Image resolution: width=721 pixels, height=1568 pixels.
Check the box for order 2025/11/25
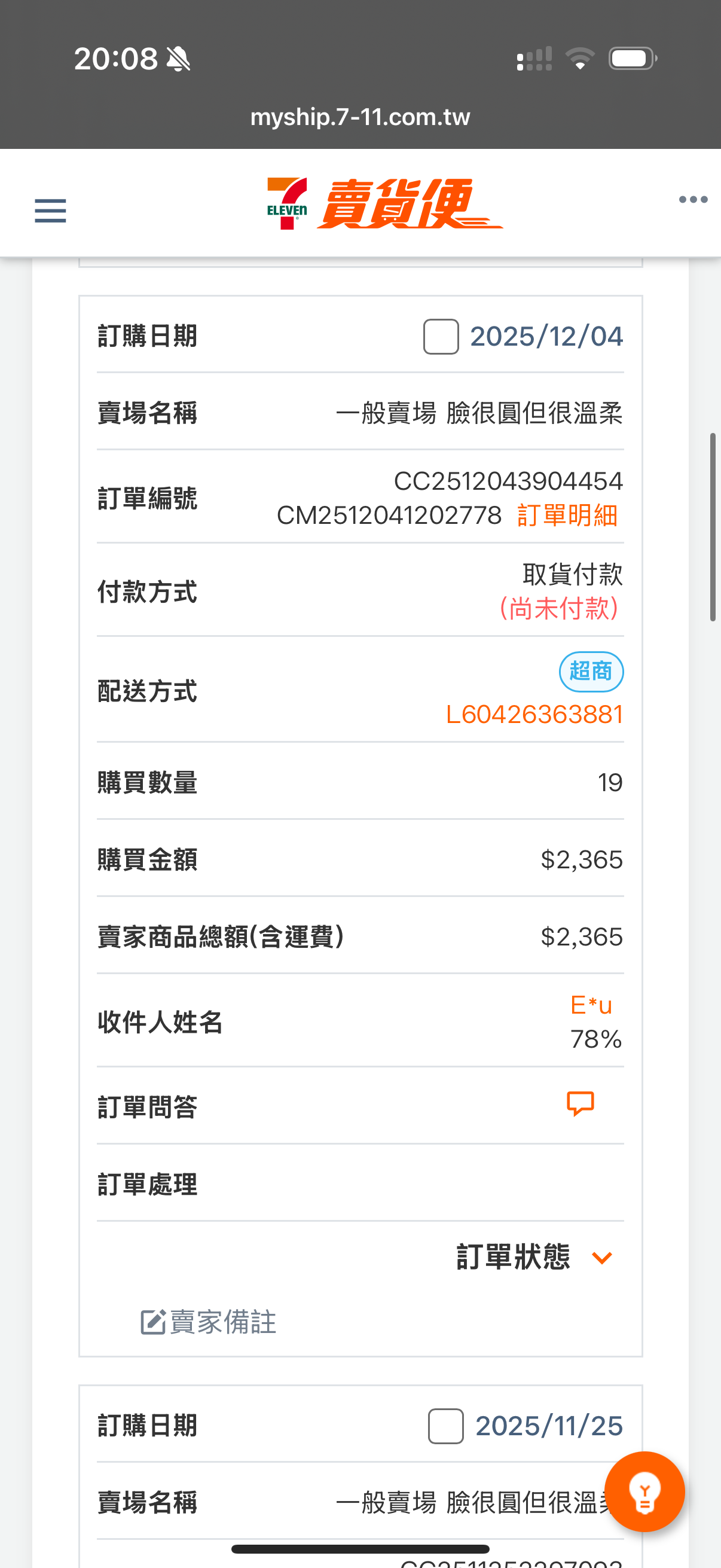coord(445,1426)
